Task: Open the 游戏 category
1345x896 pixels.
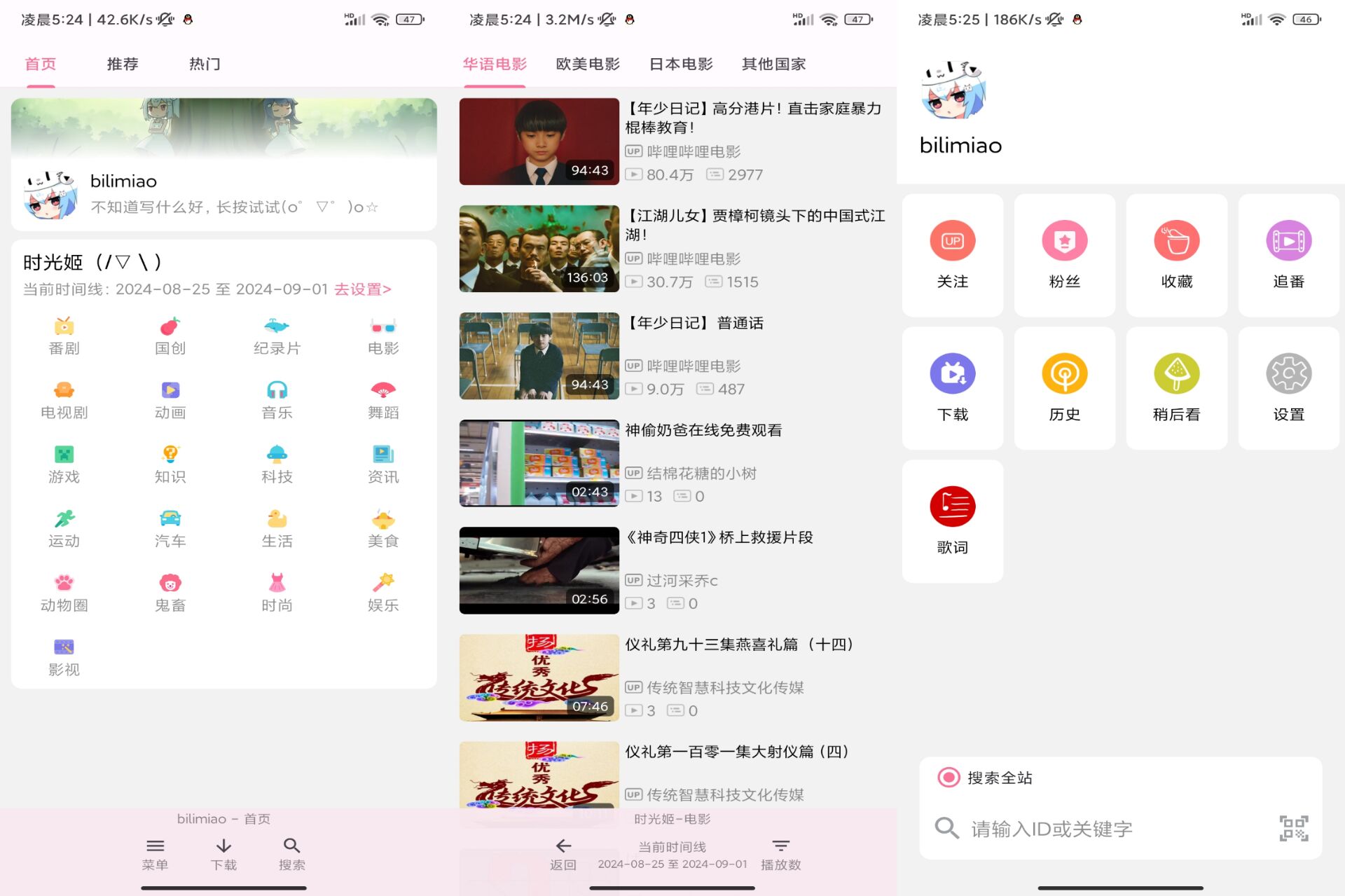Action: point(64,464)
